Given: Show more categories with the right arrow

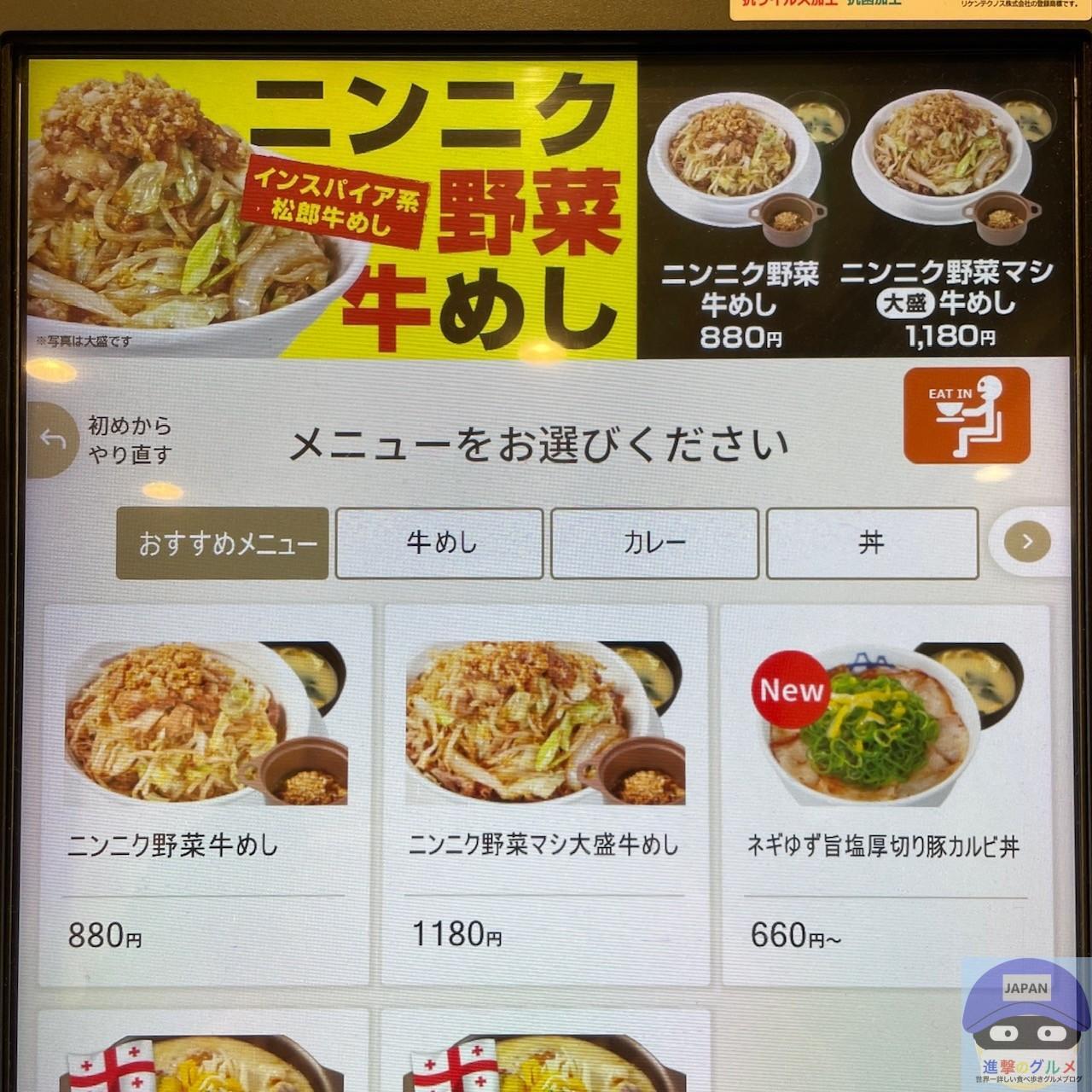Looking at the screenshot, I should [x=1027, y=542].
